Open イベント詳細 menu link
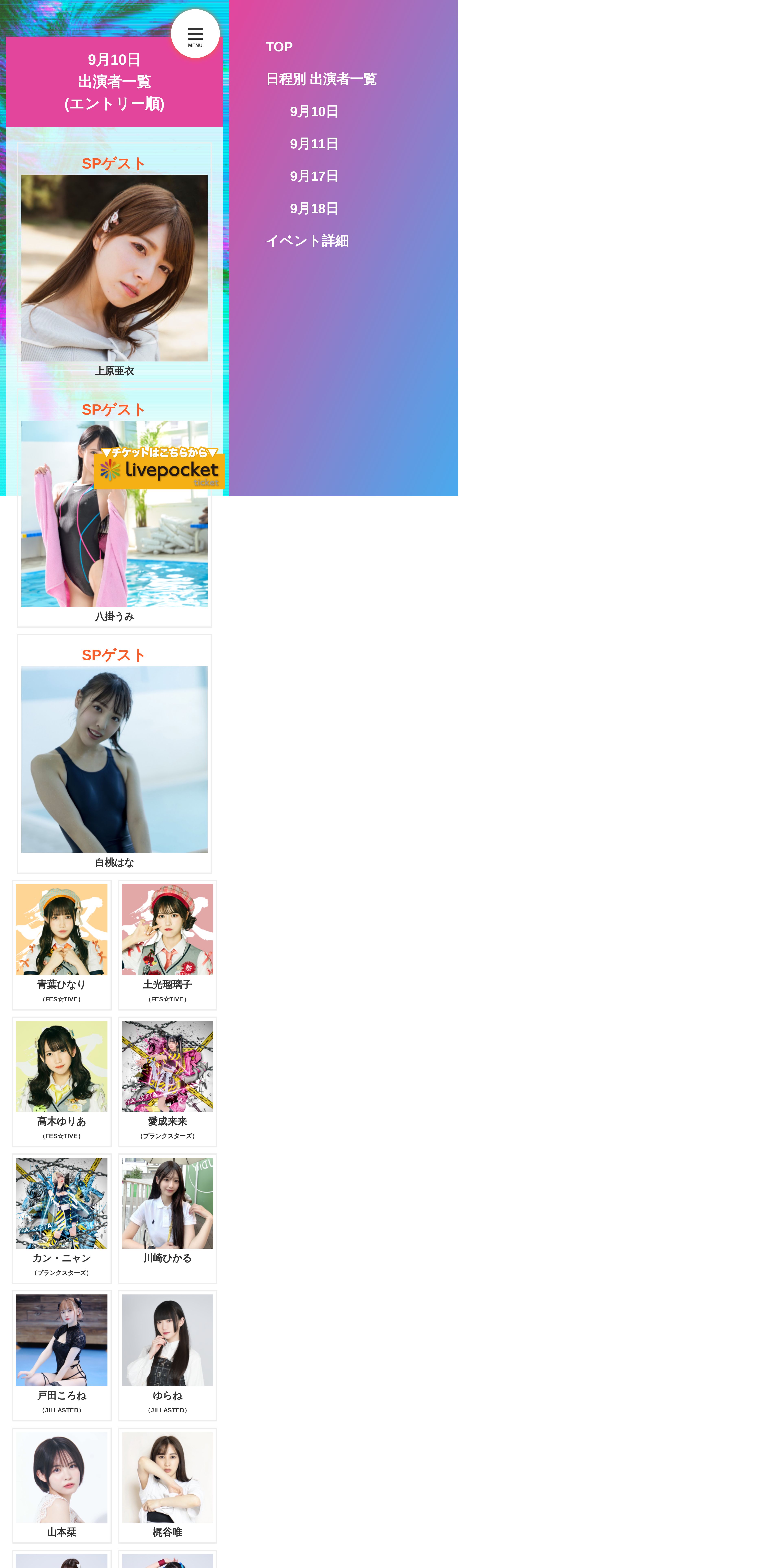The image size is (784, 1568). [x=307, y=241]
